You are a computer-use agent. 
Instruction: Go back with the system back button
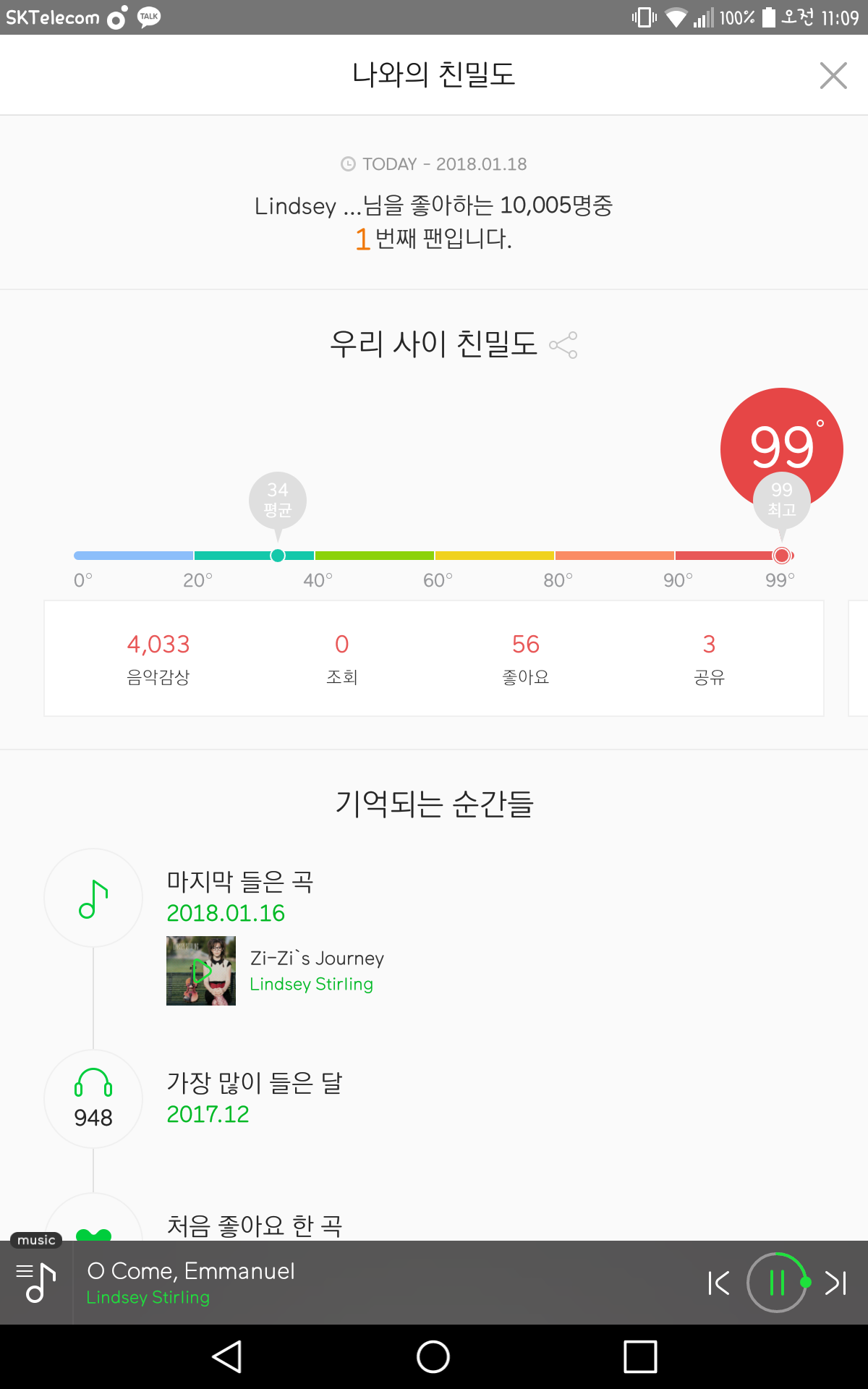pos(227,1356)
